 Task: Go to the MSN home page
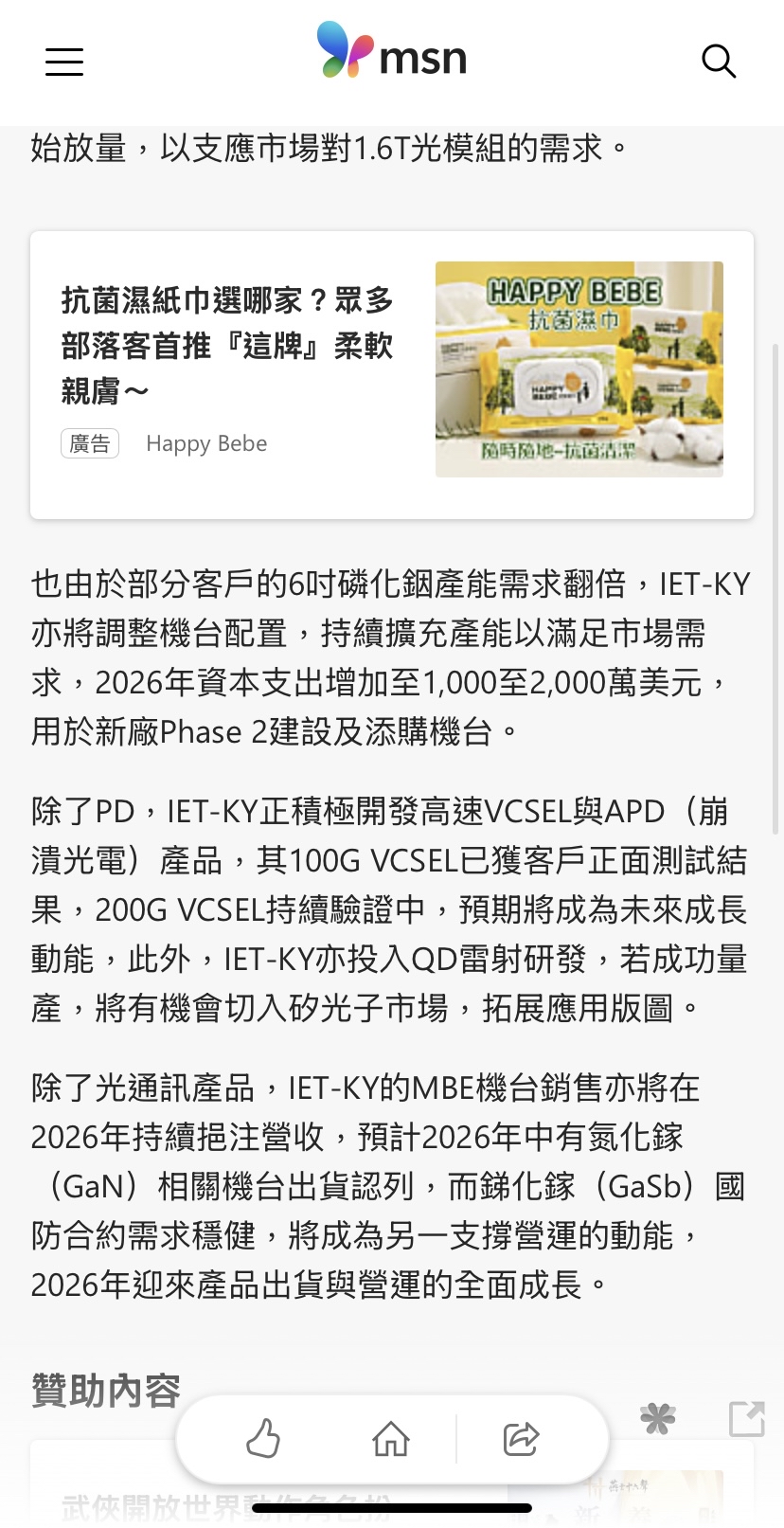391,1439
